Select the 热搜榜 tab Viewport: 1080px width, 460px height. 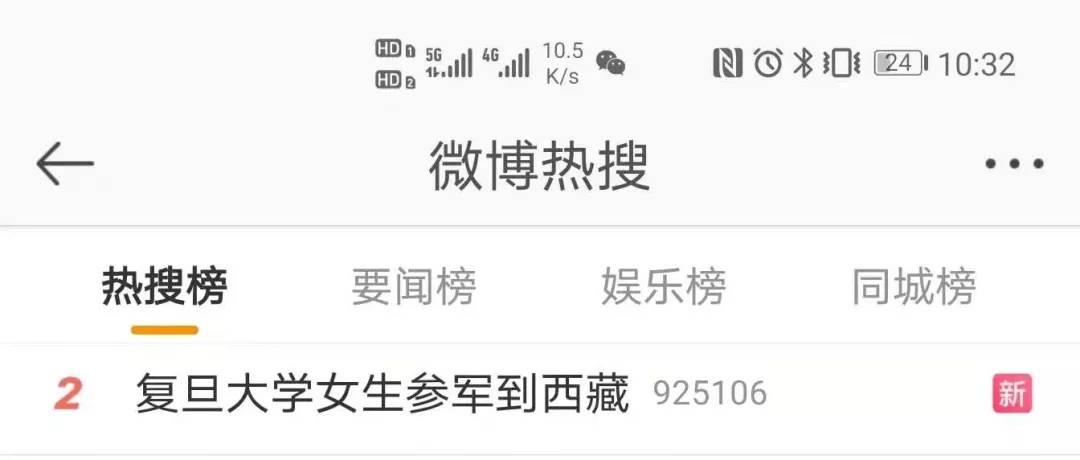point(165,288)
